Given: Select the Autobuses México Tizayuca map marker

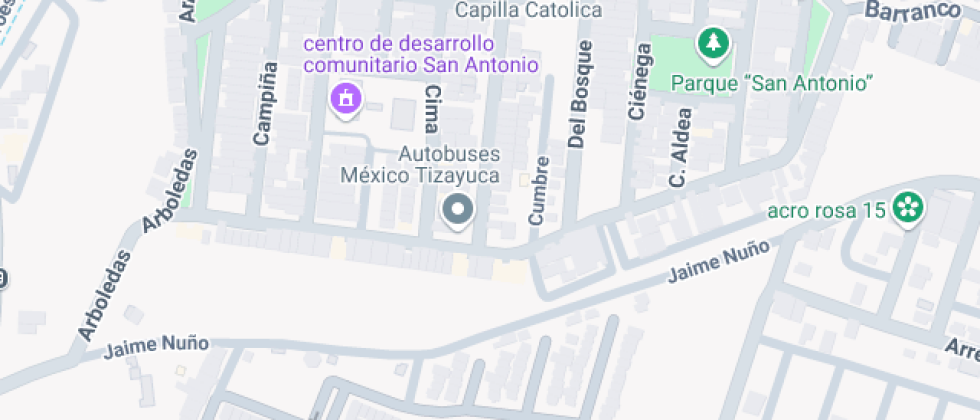Looking at the screenshot, I should pyautogui.click(x=459, y=211).
